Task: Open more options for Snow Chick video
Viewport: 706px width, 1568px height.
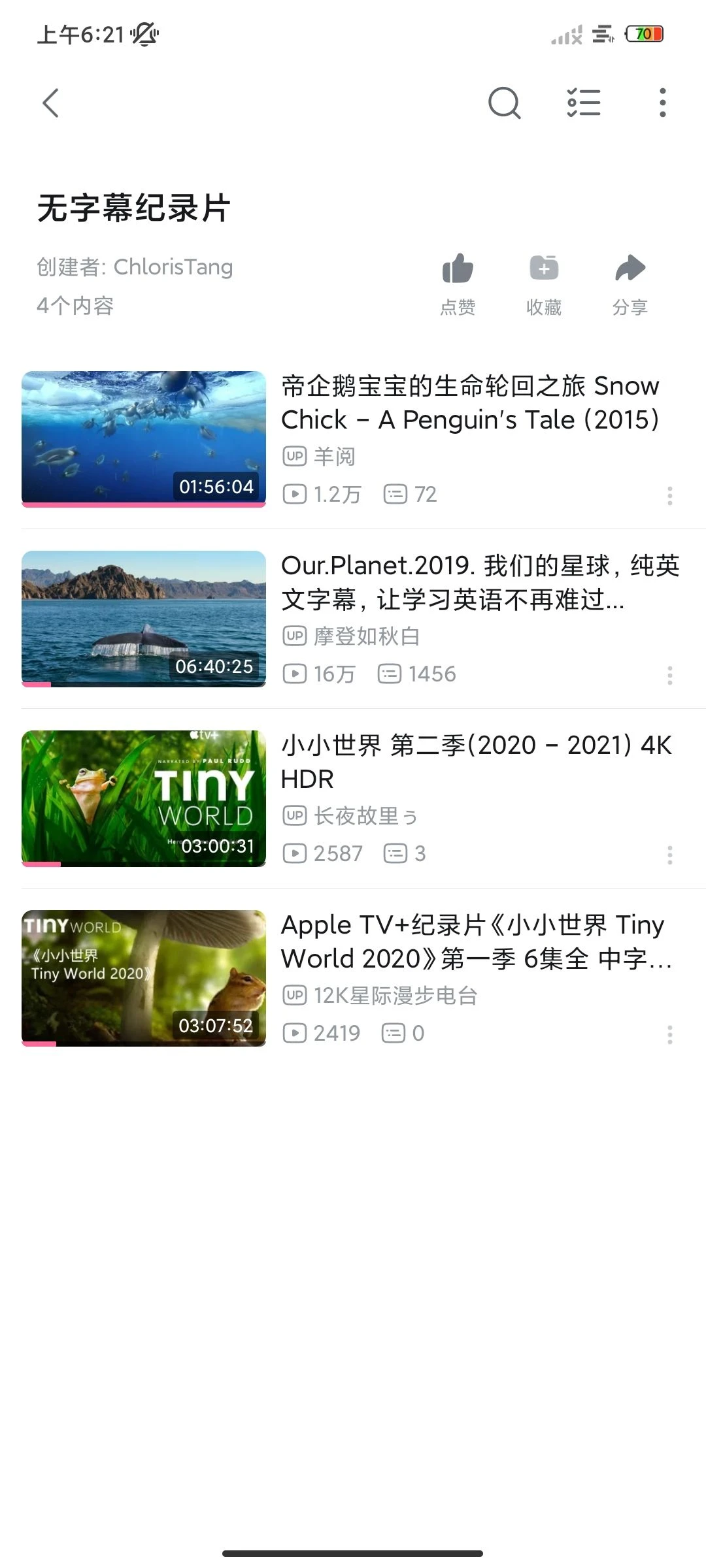Action: coord(669,496)
